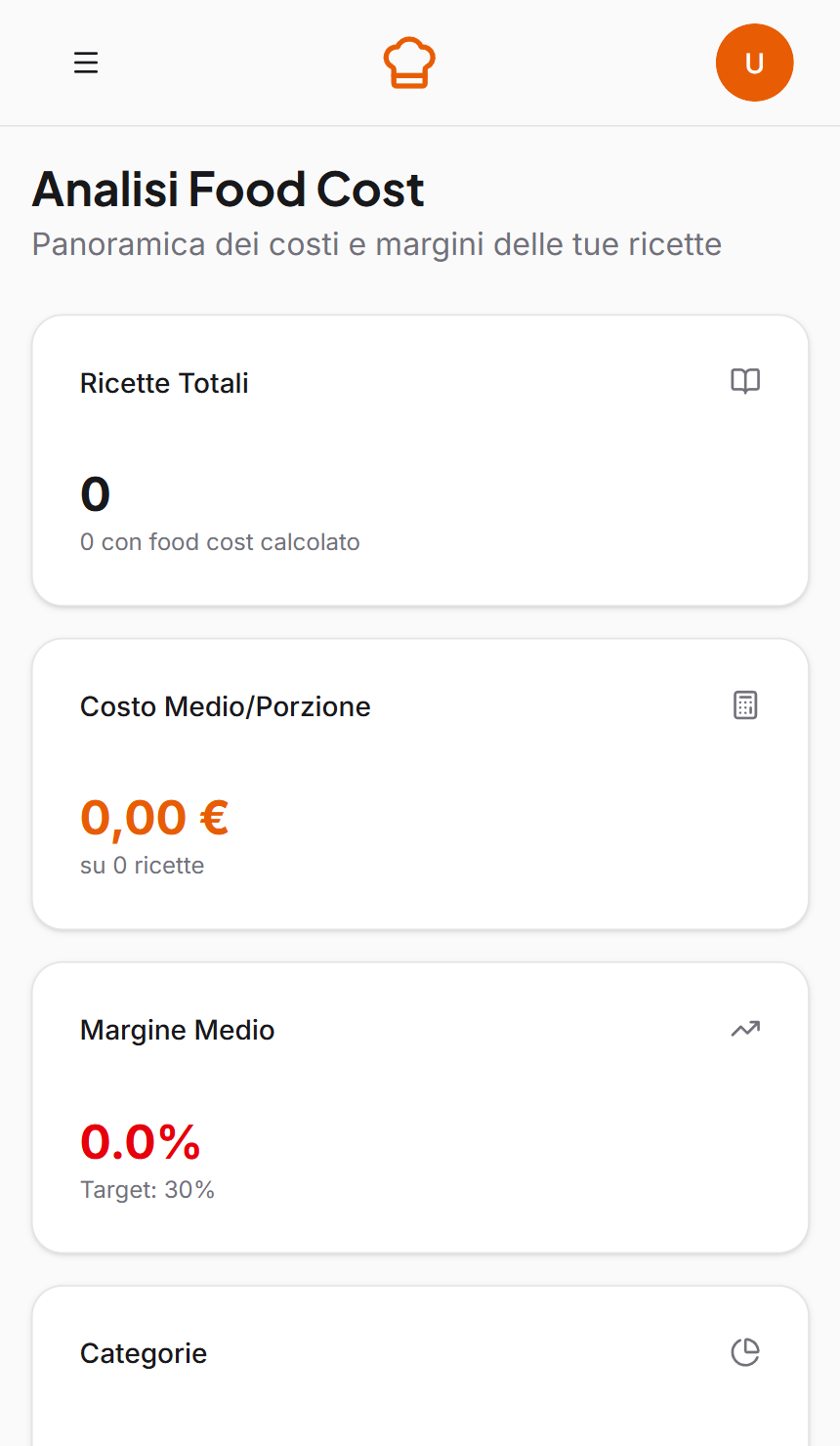The image size is (840, 1446).
Task: Click the book icon on Ricette Totali card
Action: (x=745, y=382)
